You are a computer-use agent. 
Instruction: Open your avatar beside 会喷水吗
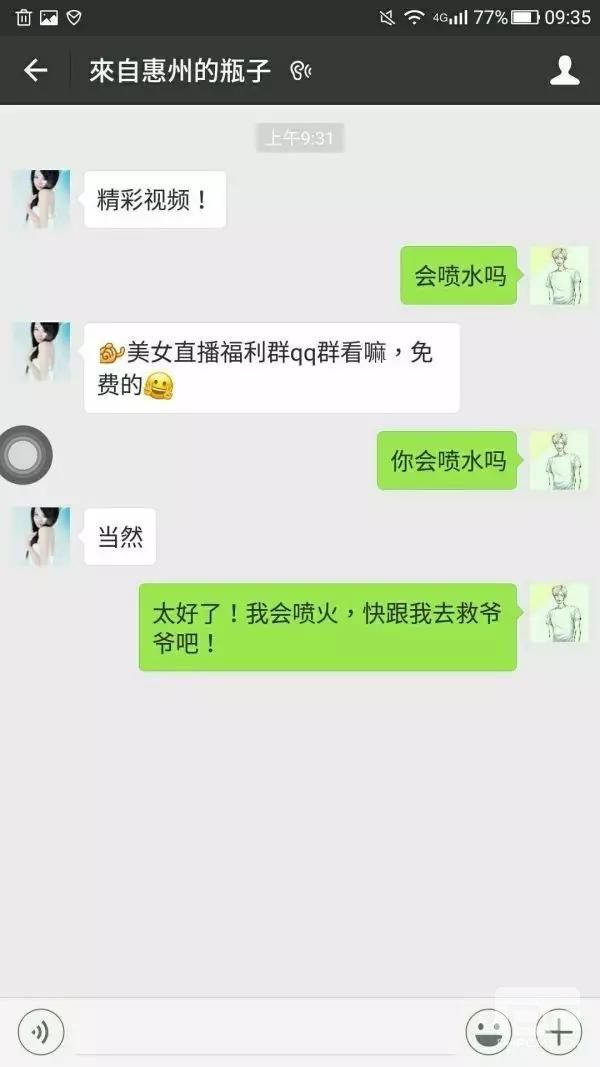(x=558, y=275)
